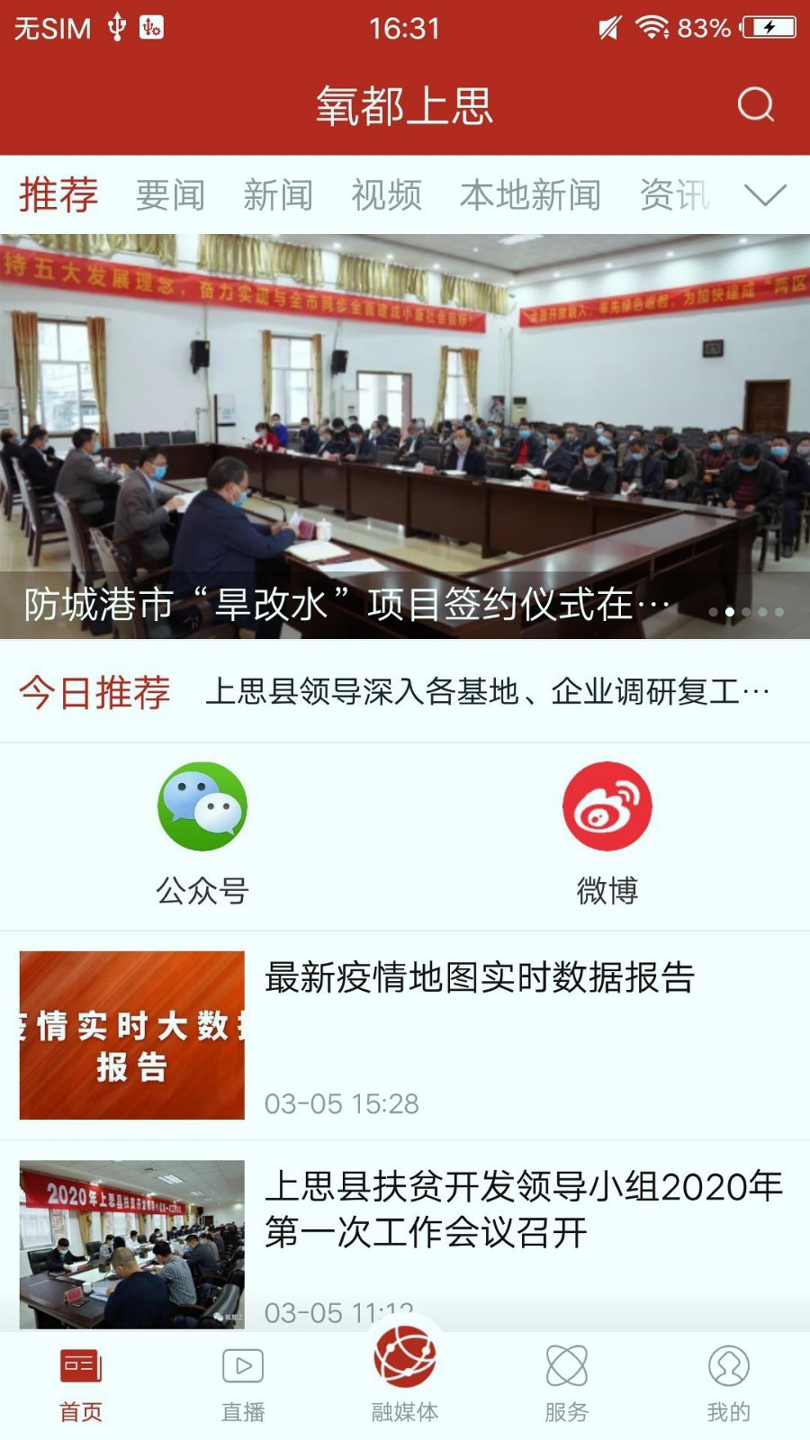This screenshot has width=810, height=1440.
Task: Select the 资讯 channel tab
Action: [674, 196]
